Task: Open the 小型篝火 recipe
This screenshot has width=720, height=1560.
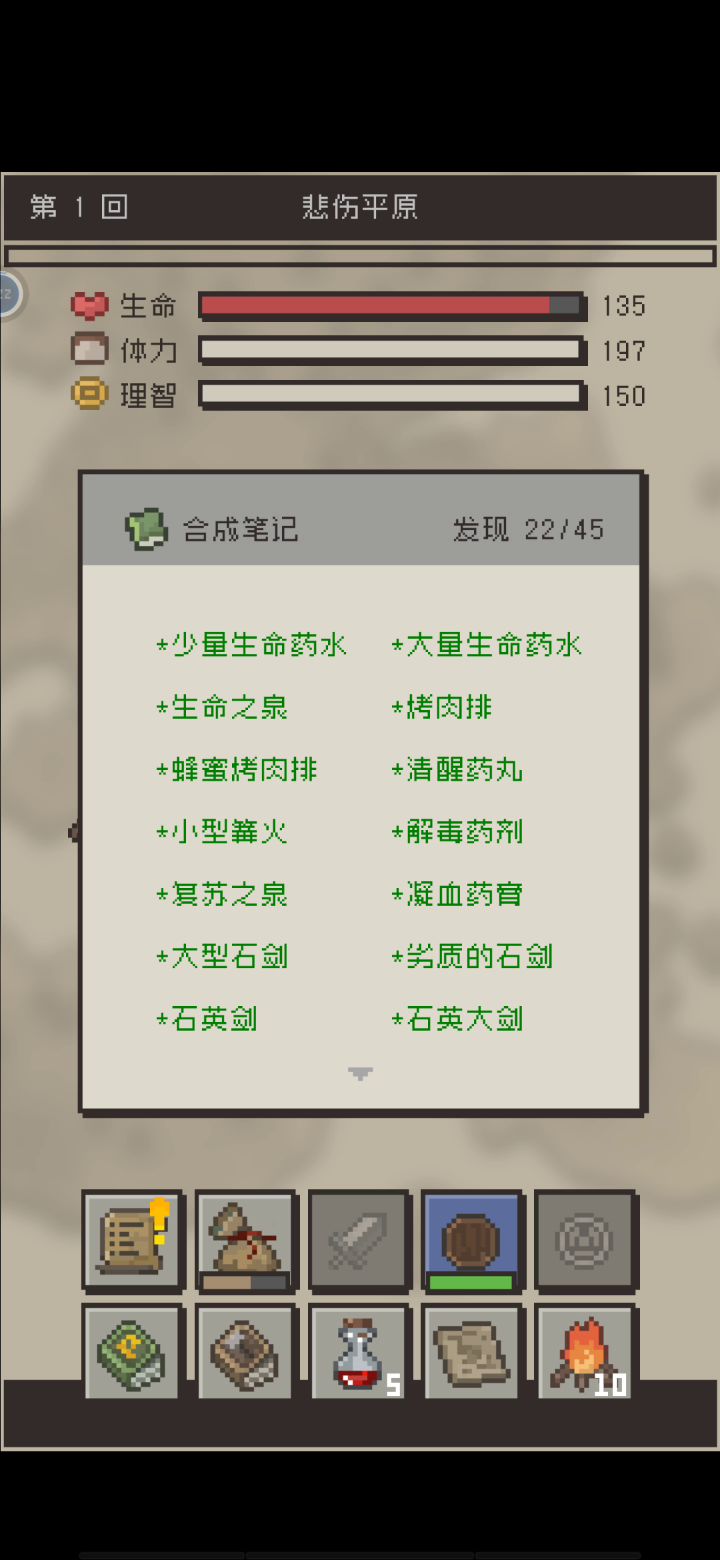Action: (223, 832)
